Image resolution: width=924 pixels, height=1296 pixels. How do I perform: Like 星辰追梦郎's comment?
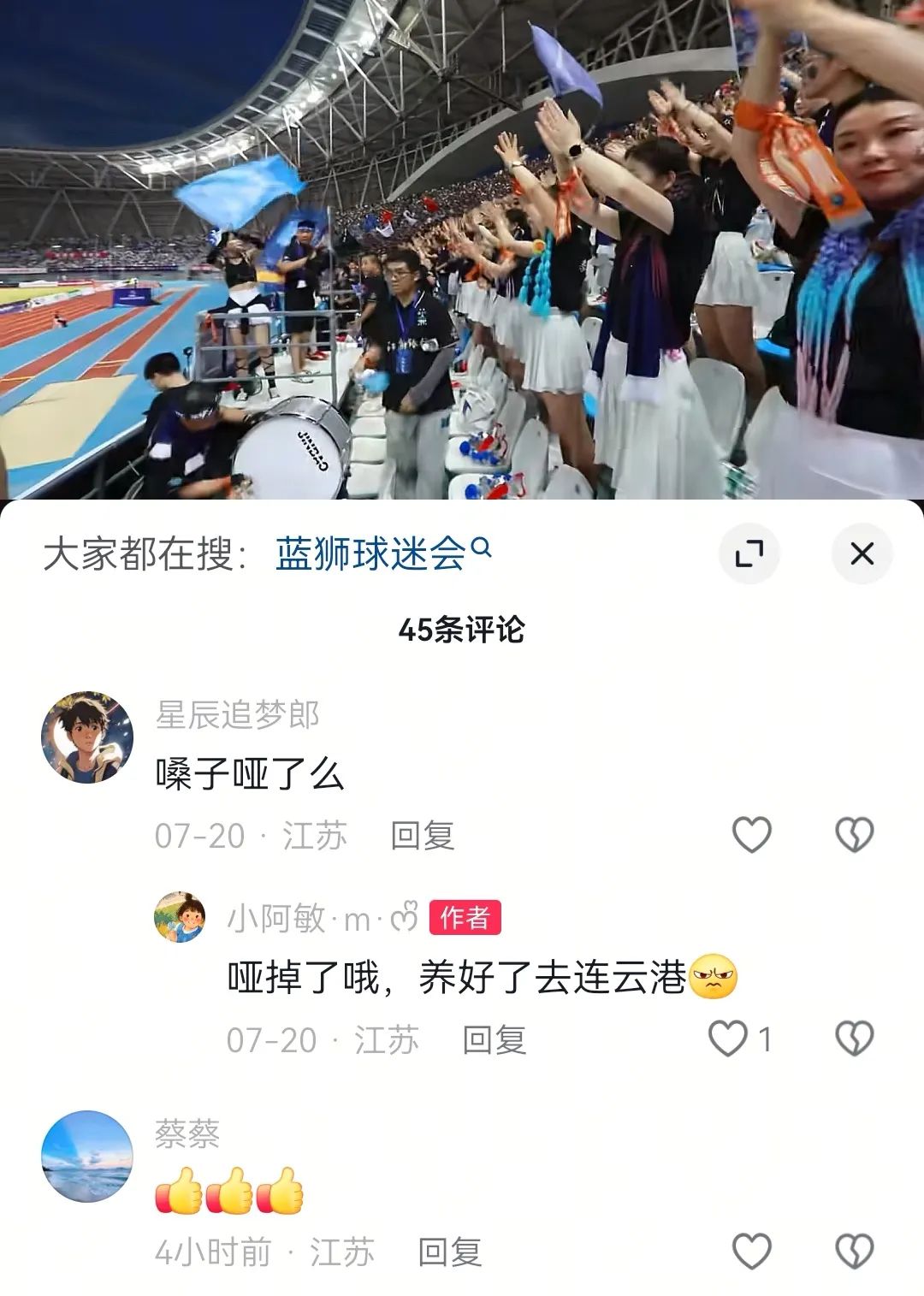pos(752,834)
